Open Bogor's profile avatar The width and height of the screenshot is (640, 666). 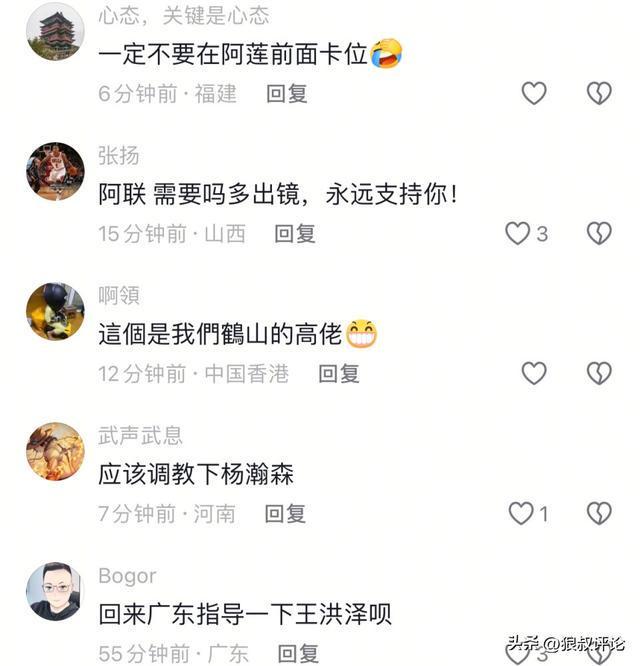54,591
